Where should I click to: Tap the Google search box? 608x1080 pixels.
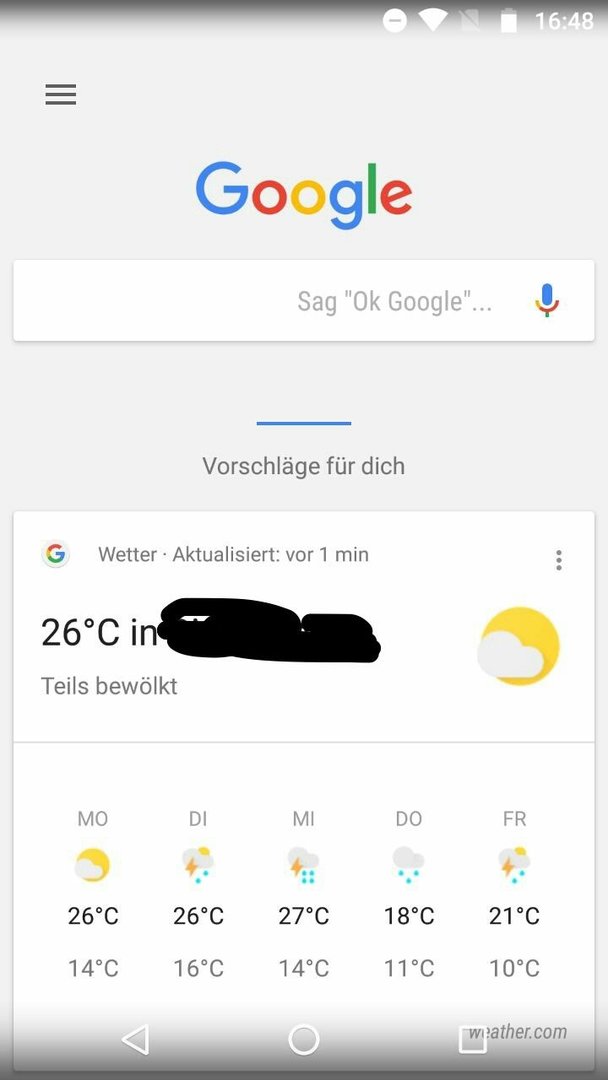click(x=304, y=300)
